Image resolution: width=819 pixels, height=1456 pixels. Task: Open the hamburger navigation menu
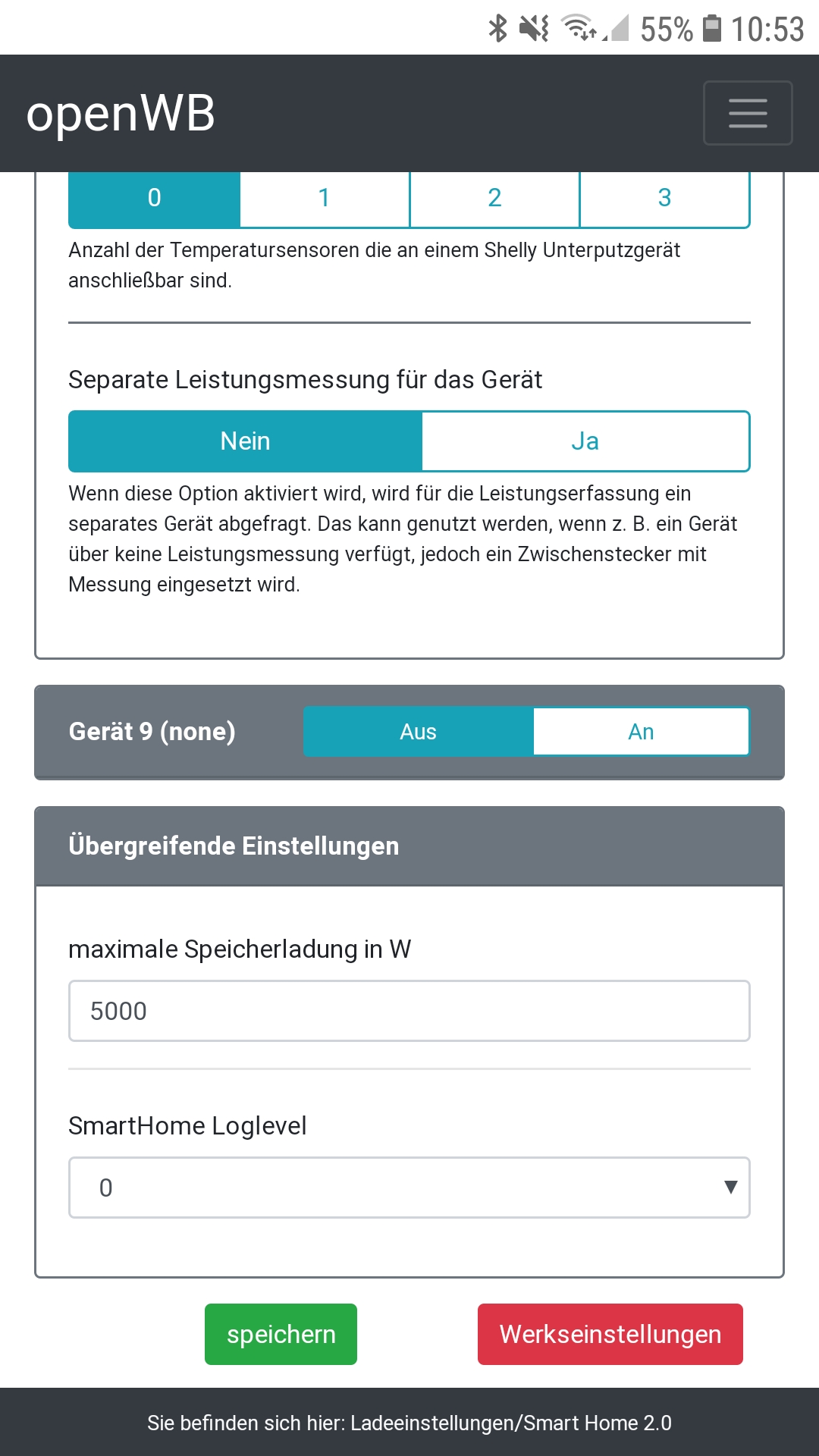[x=748, y=113]
